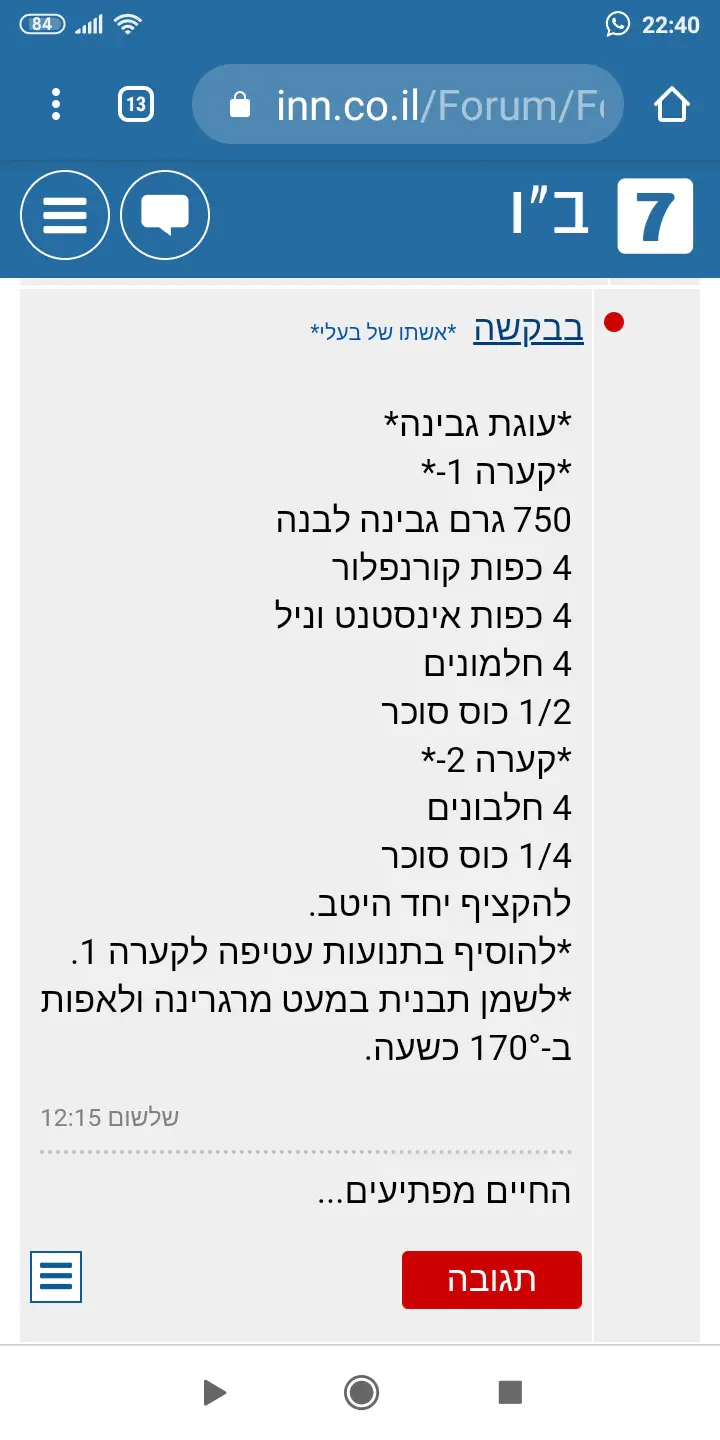Tap the system home button

click(360, 1392)
